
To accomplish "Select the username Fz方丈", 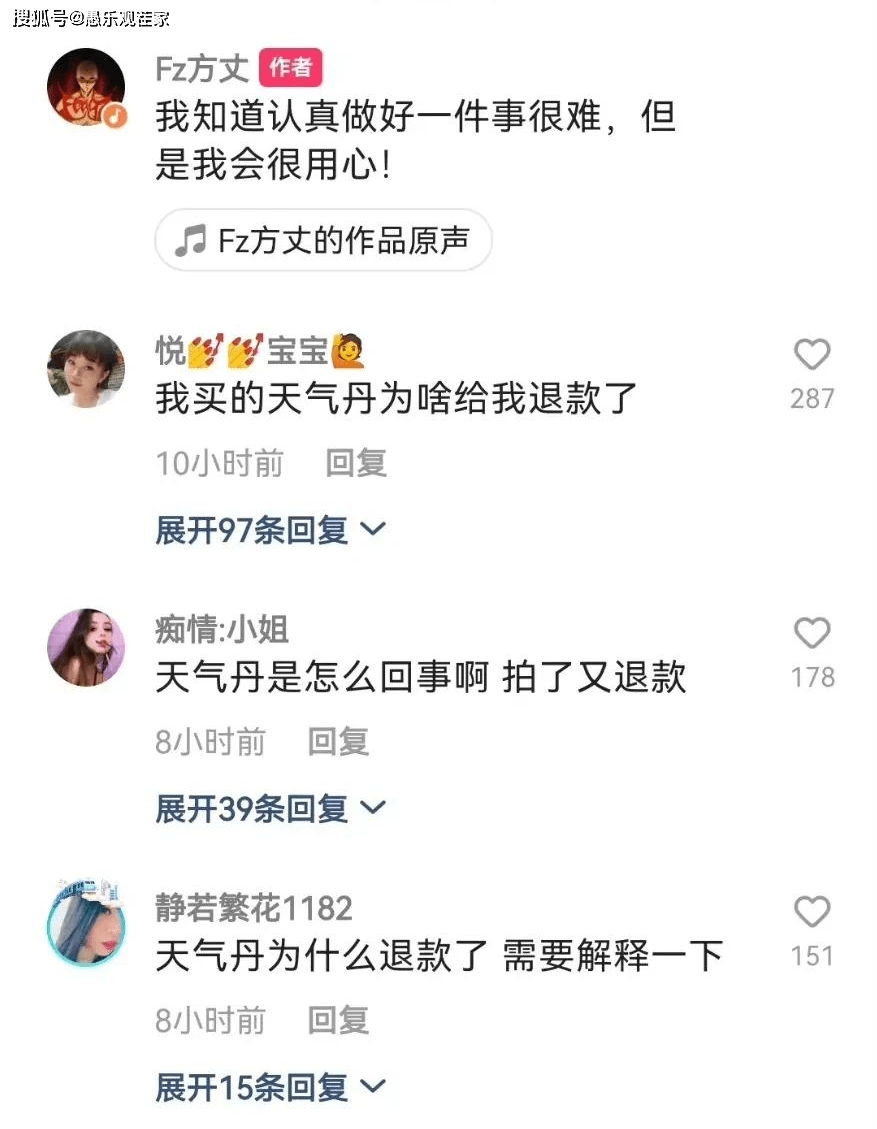I will click(x=203, y=68).
